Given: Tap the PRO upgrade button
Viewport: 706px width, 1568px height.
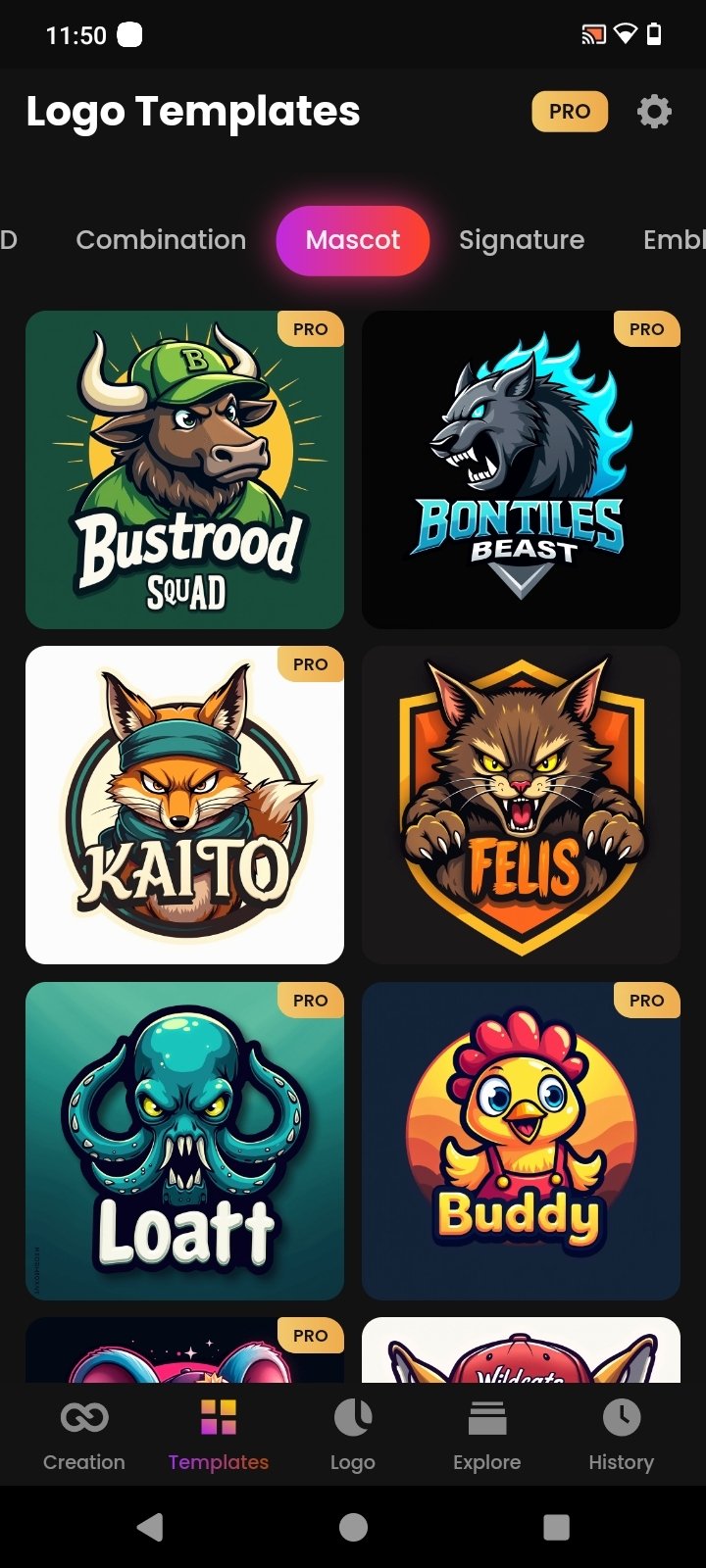Looking at the screenshot, I should click(570, 112).
